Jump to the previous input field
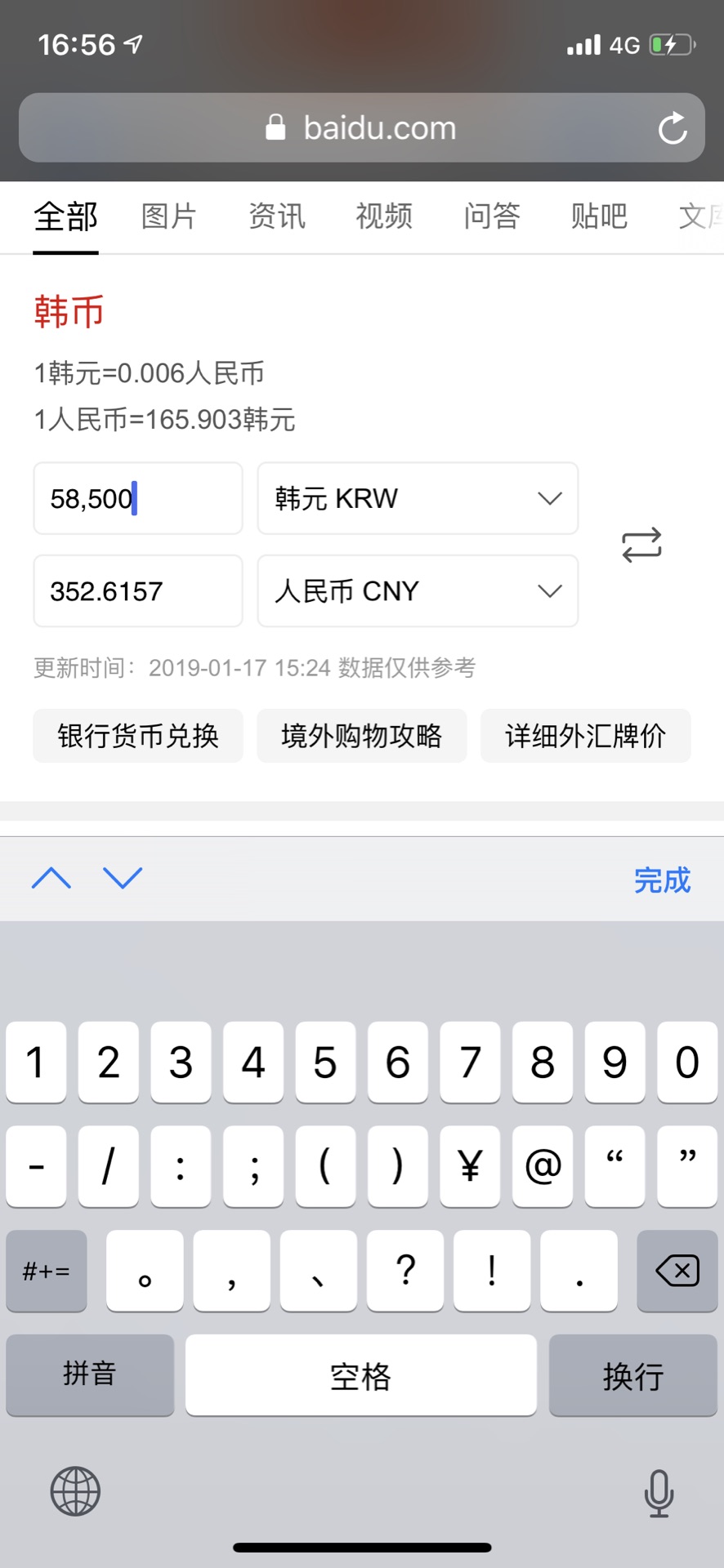This screenshot has height=1568, width=724. click(51, 878)
